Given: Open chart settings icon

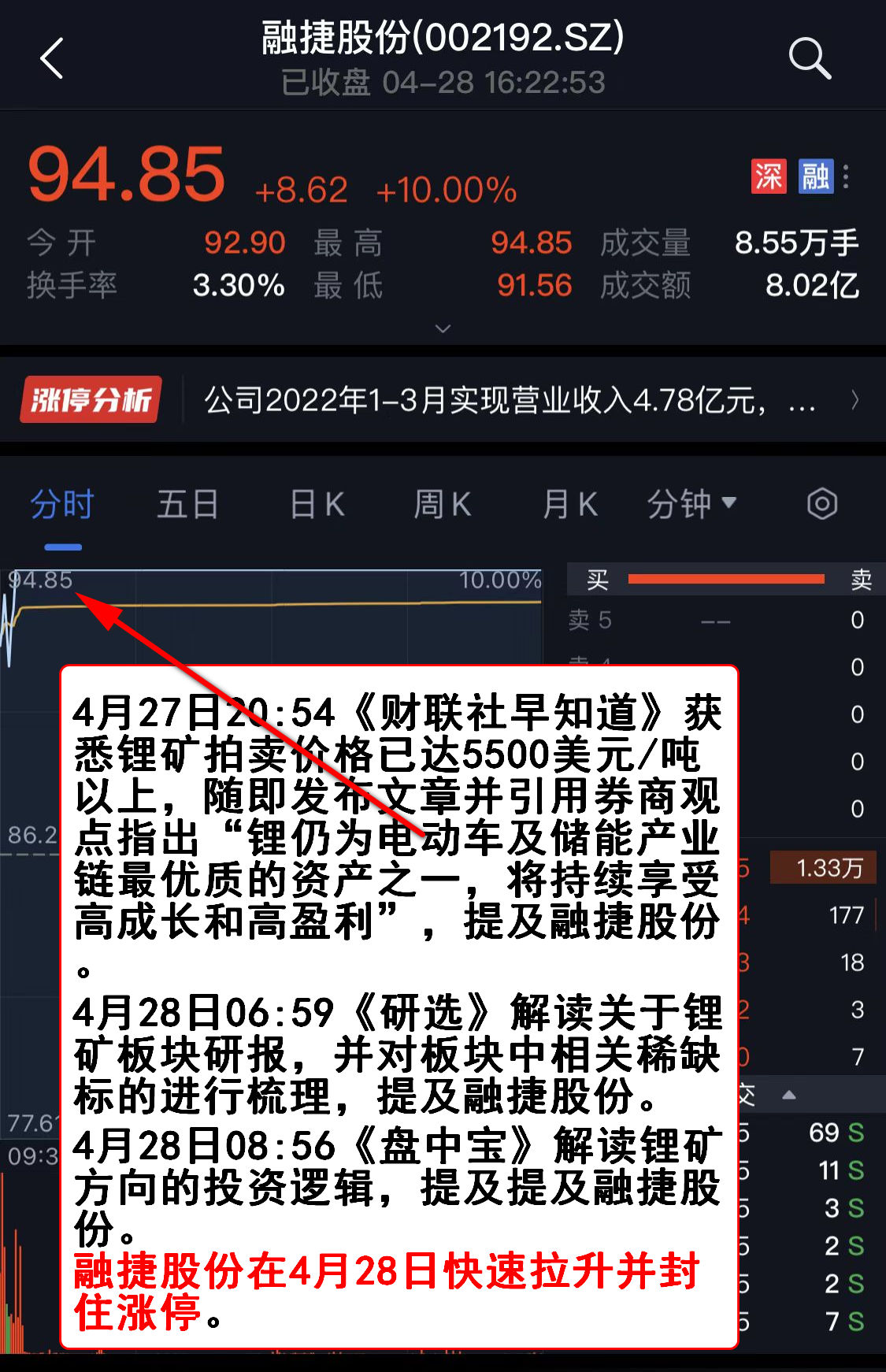Looking at the screenshot, I should click(821, 504).
